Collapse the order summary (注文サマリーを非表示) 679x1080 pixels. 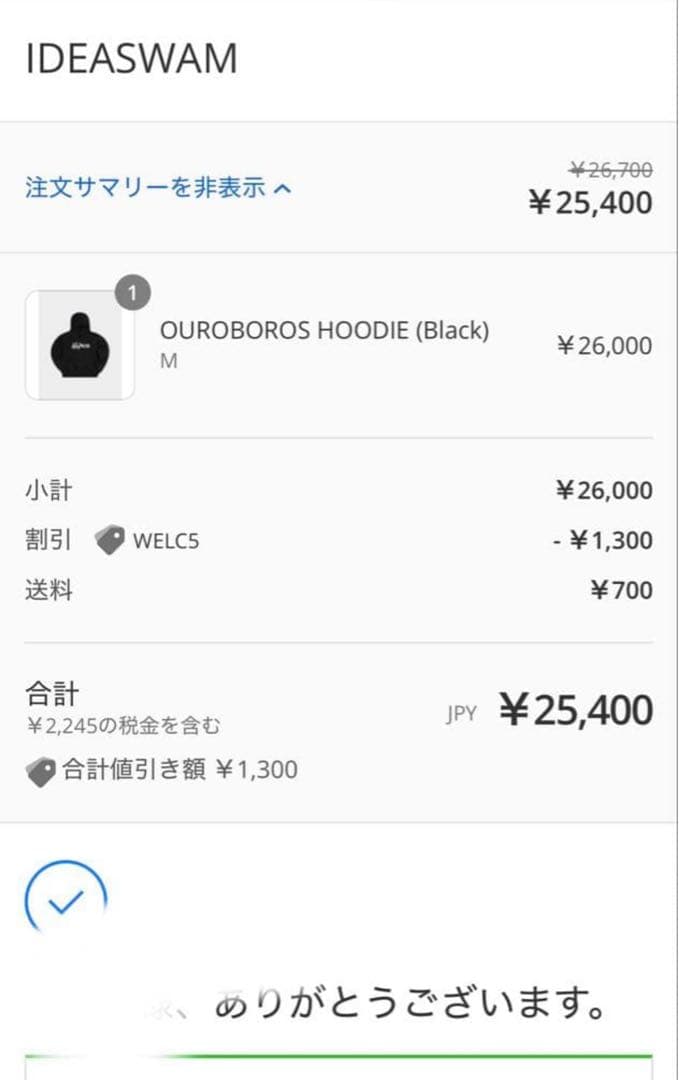coord(158,187)
